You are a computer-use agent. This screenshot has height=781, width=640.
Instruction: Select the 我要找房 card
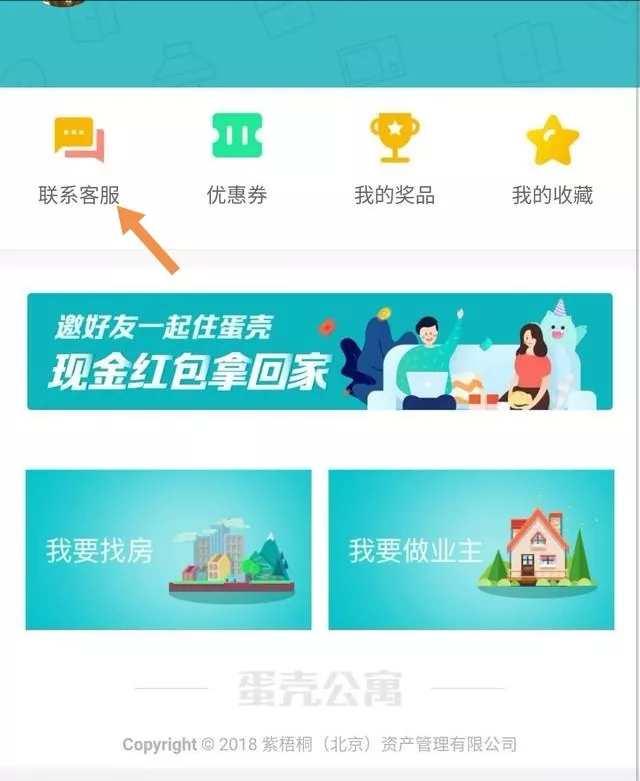coord(168,549)
